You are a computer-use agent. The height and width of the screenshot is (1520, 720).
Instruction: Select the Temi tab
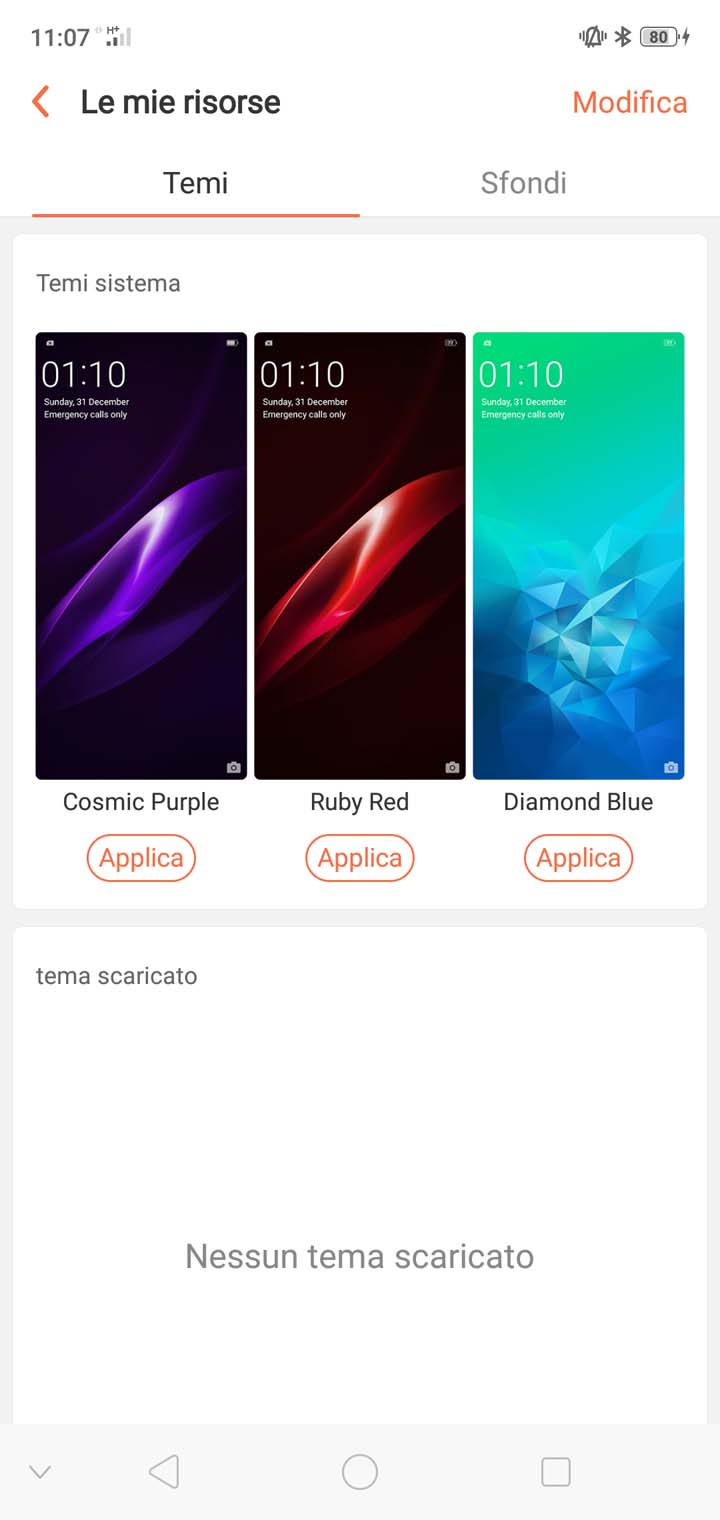(x=196, y=183)
